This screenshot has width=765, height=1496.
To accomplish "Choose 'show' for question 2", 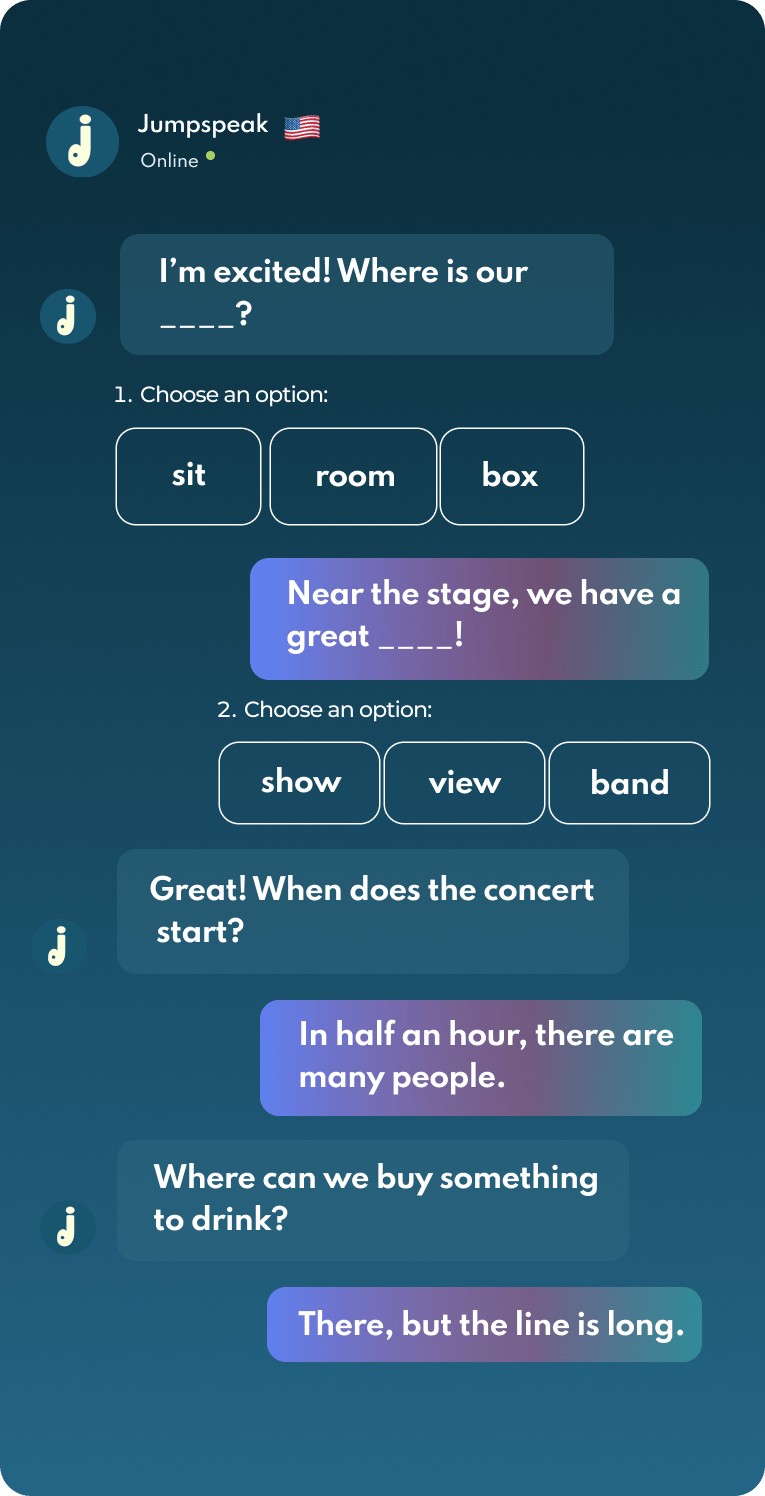I will (300, 782).
